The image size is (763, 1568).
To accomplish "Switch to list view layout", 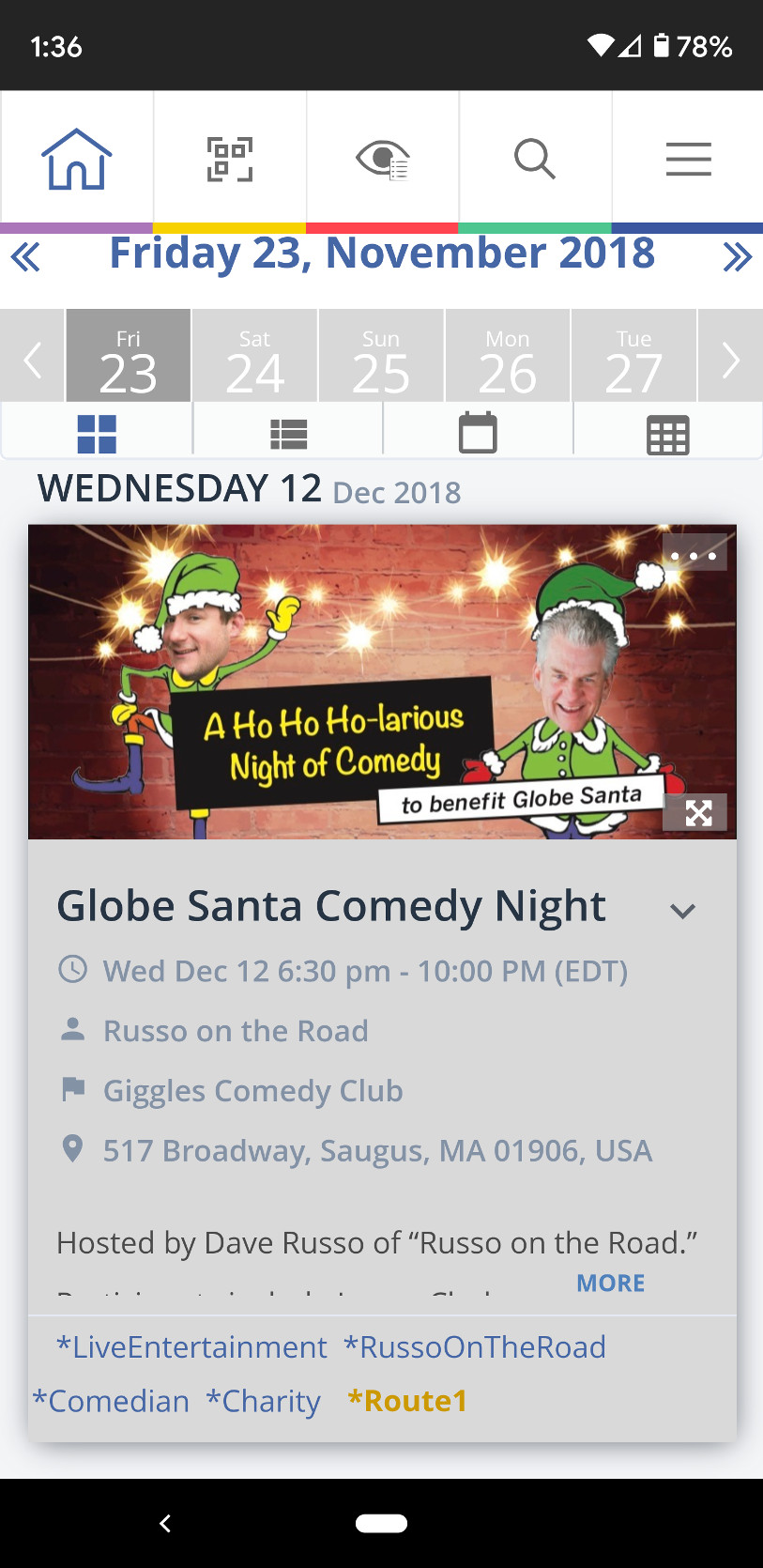I will pyautogui.click(x=288, y=434).
